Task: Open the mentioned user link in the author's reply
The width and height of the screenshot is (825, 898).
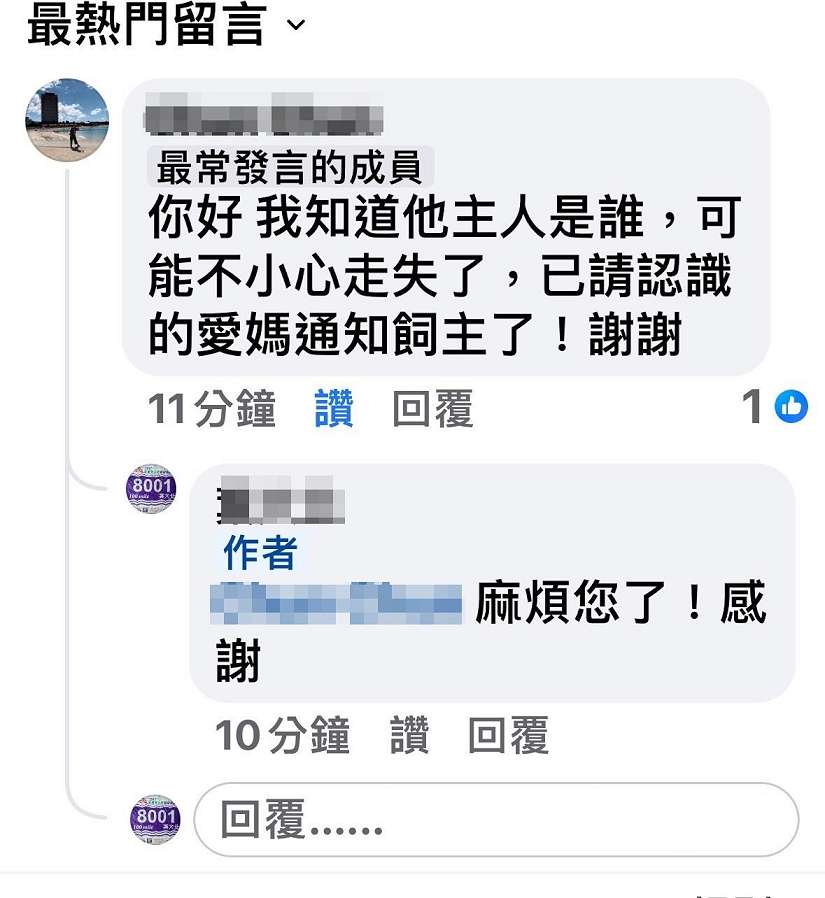Action: point(340,603)
